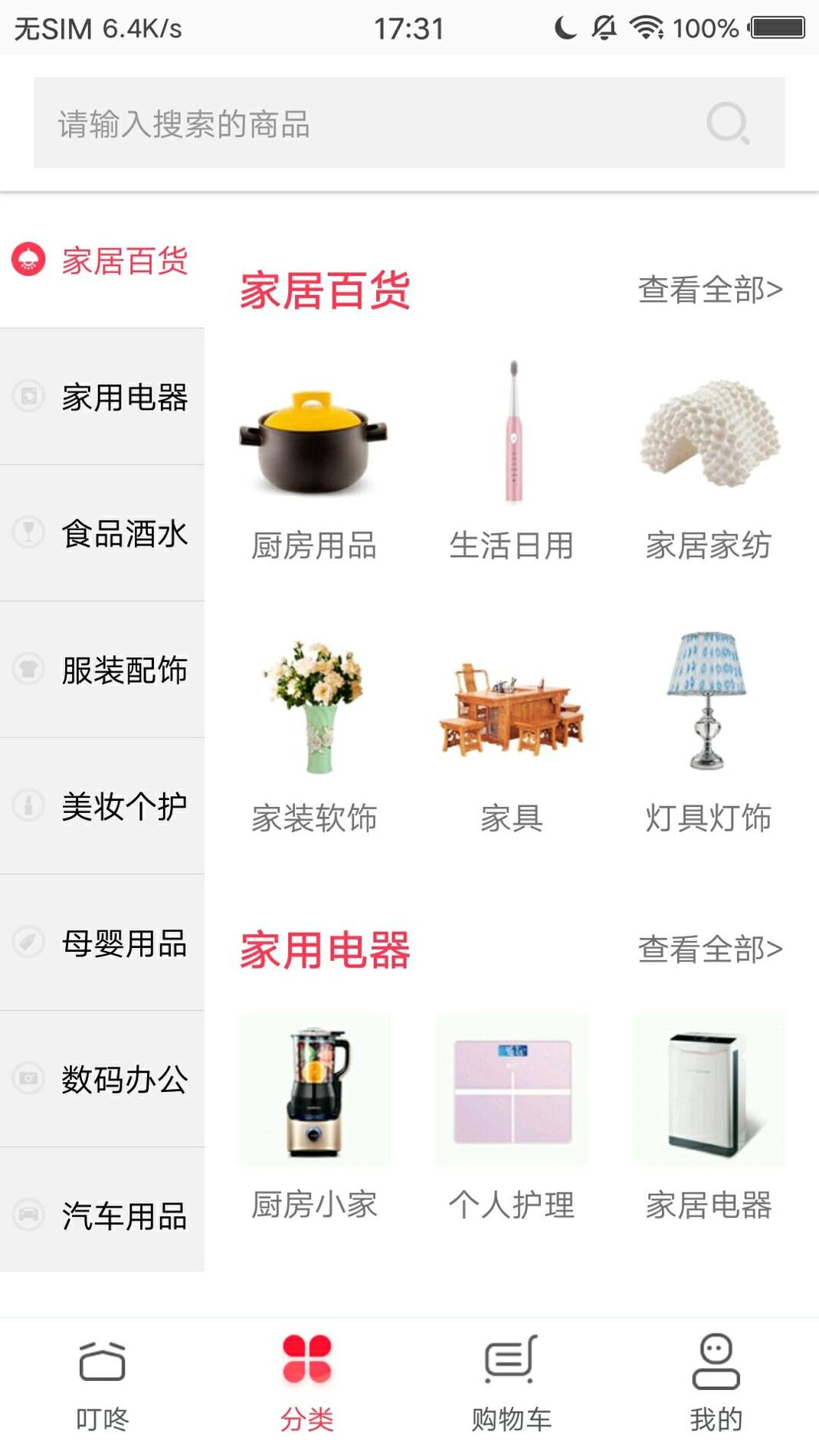Open 查看全部 for 家用电器 section
This screenshot has width=819, height=1456.
pos(709,948)
